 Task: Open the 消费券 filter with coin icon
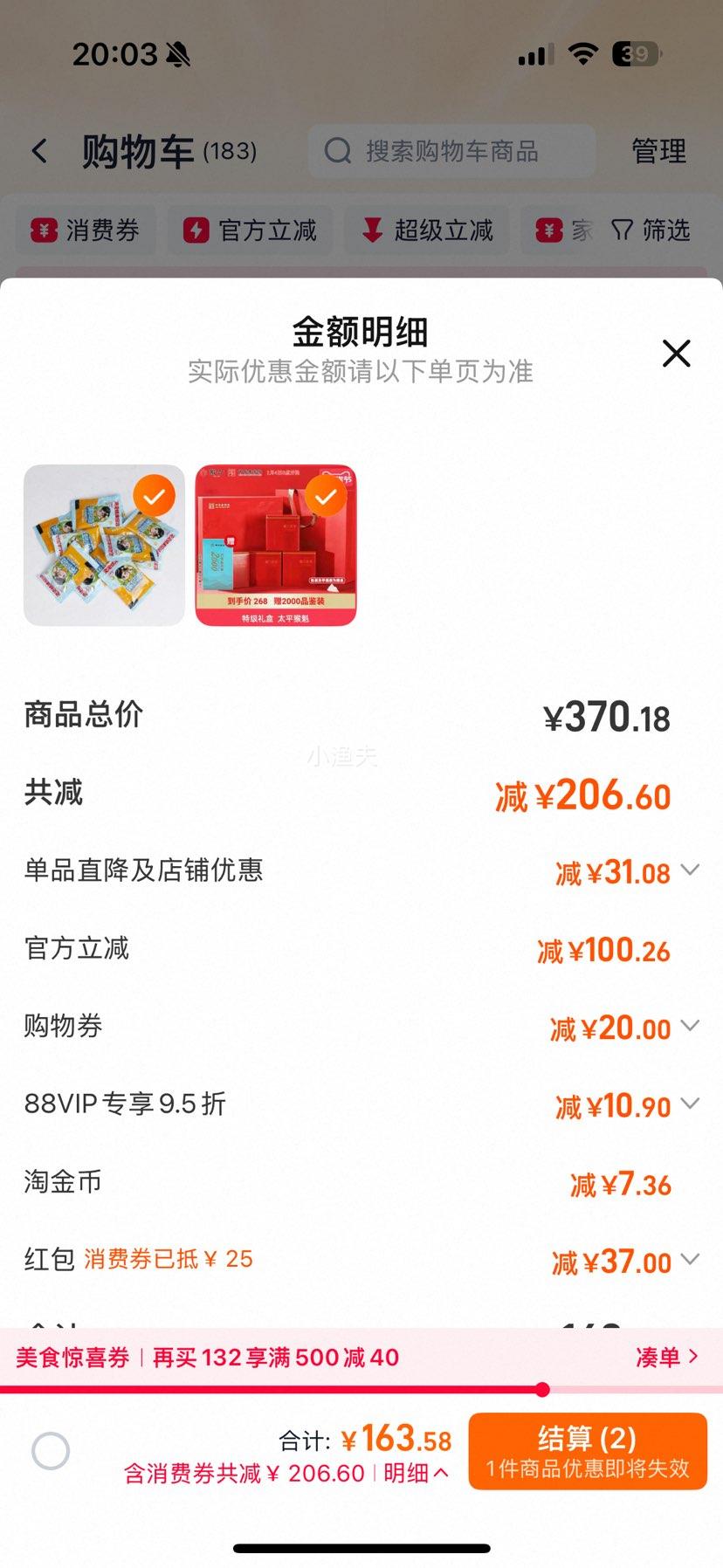tap(84, 230)
